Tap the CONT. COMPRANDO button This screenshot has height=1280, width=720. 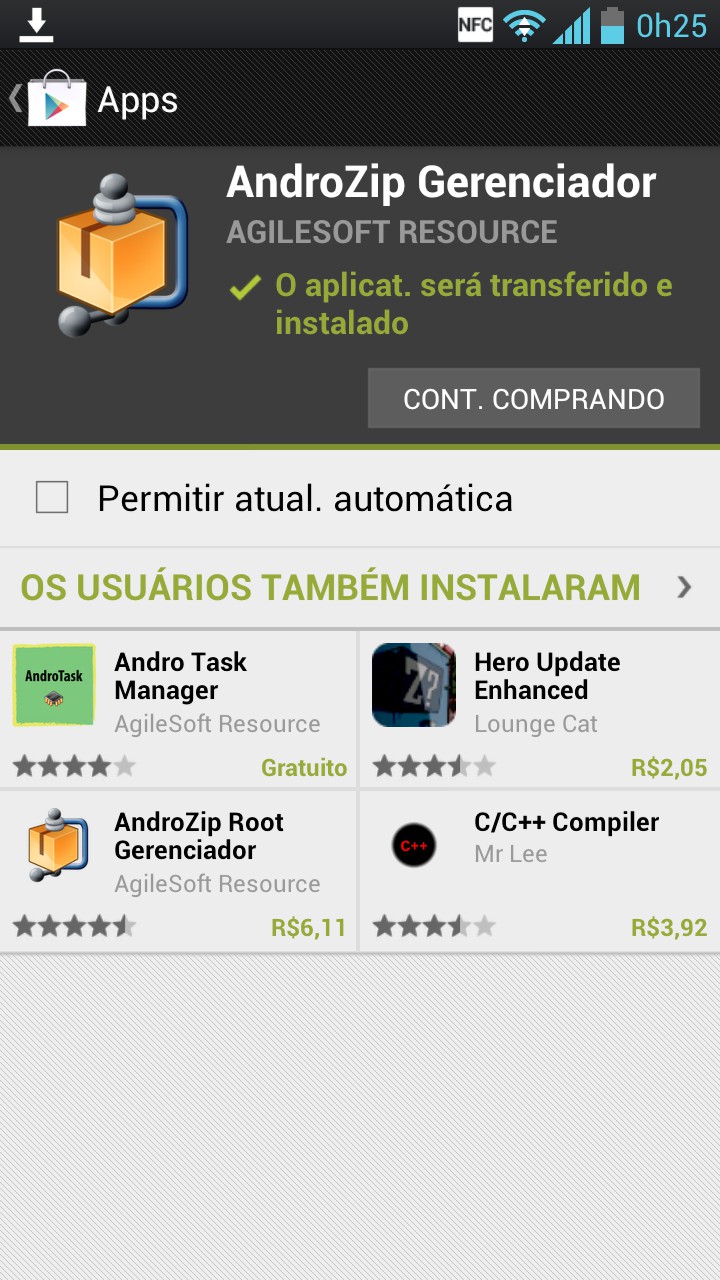tap(533, 399)
